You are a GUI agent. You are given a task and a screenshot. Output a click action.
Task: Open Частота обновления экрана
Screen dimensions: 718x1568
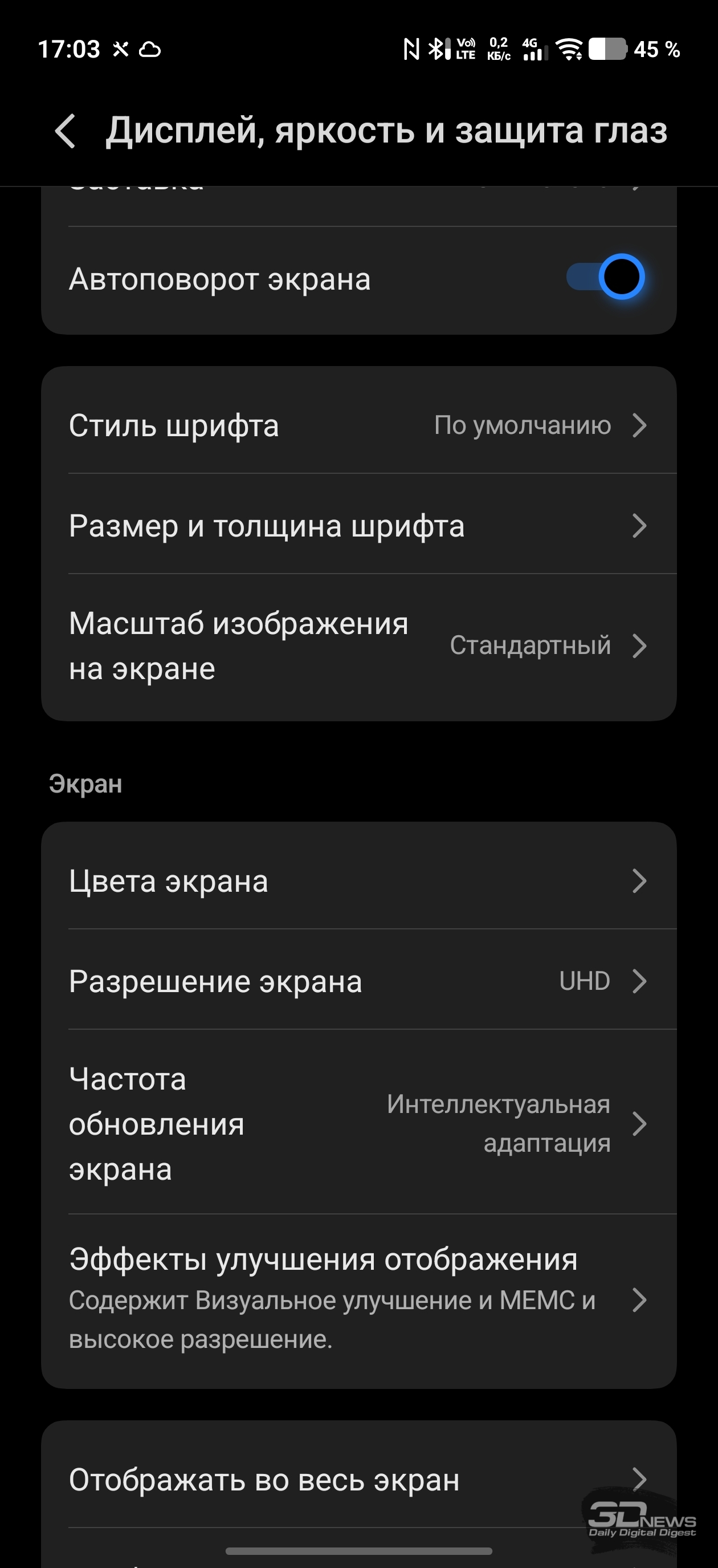(359, 1123)
